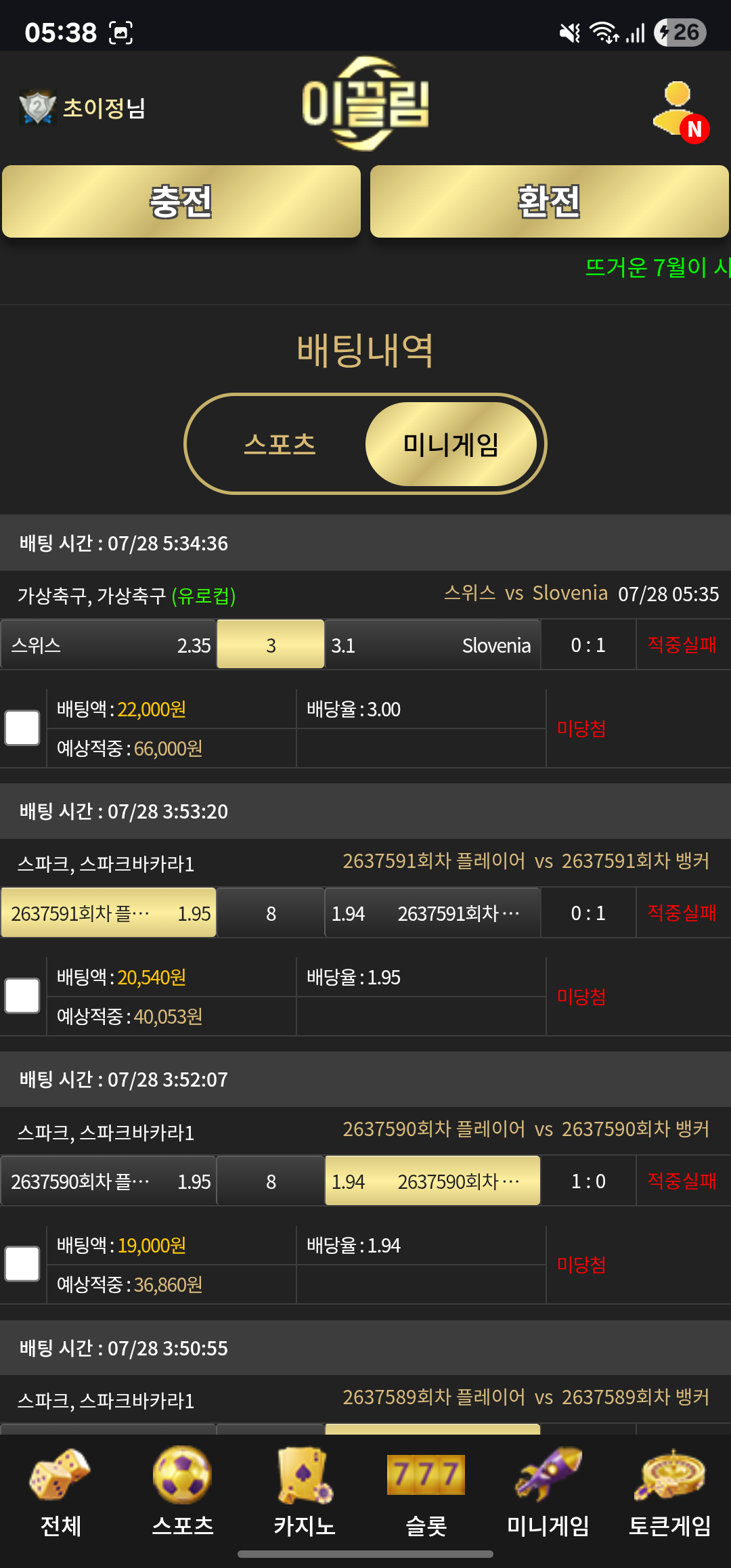Select the 미니게임 betting history tab
Viewport: 731px width, 1568px height.
coord(451,444)
